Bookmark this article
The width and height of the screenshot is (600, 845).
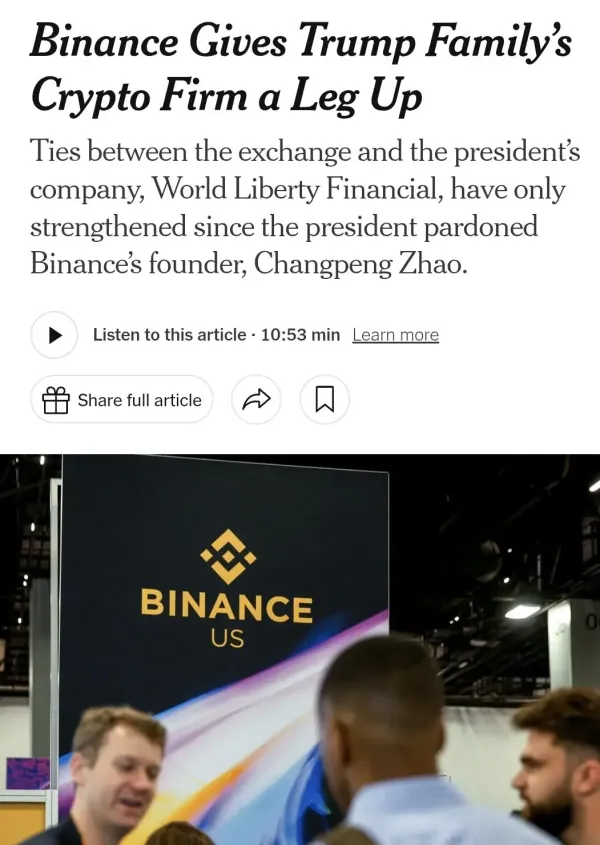(x=325, y=400)
